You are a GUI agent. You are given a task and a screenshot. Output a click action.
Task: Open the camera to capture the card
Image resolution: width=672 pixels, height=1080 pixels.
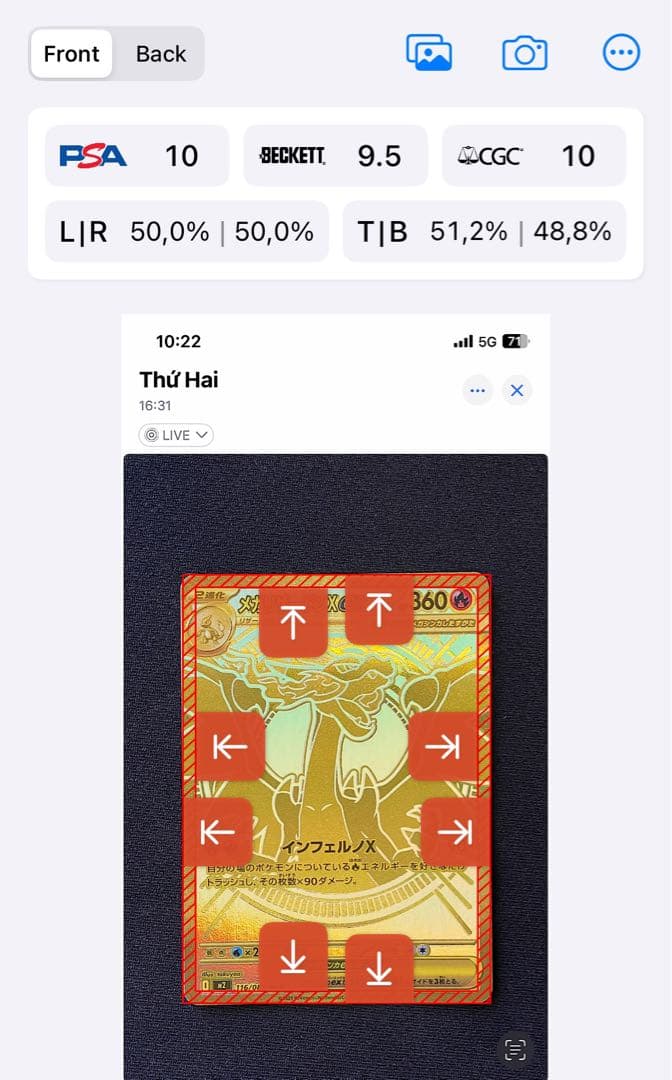coord(525,53)
